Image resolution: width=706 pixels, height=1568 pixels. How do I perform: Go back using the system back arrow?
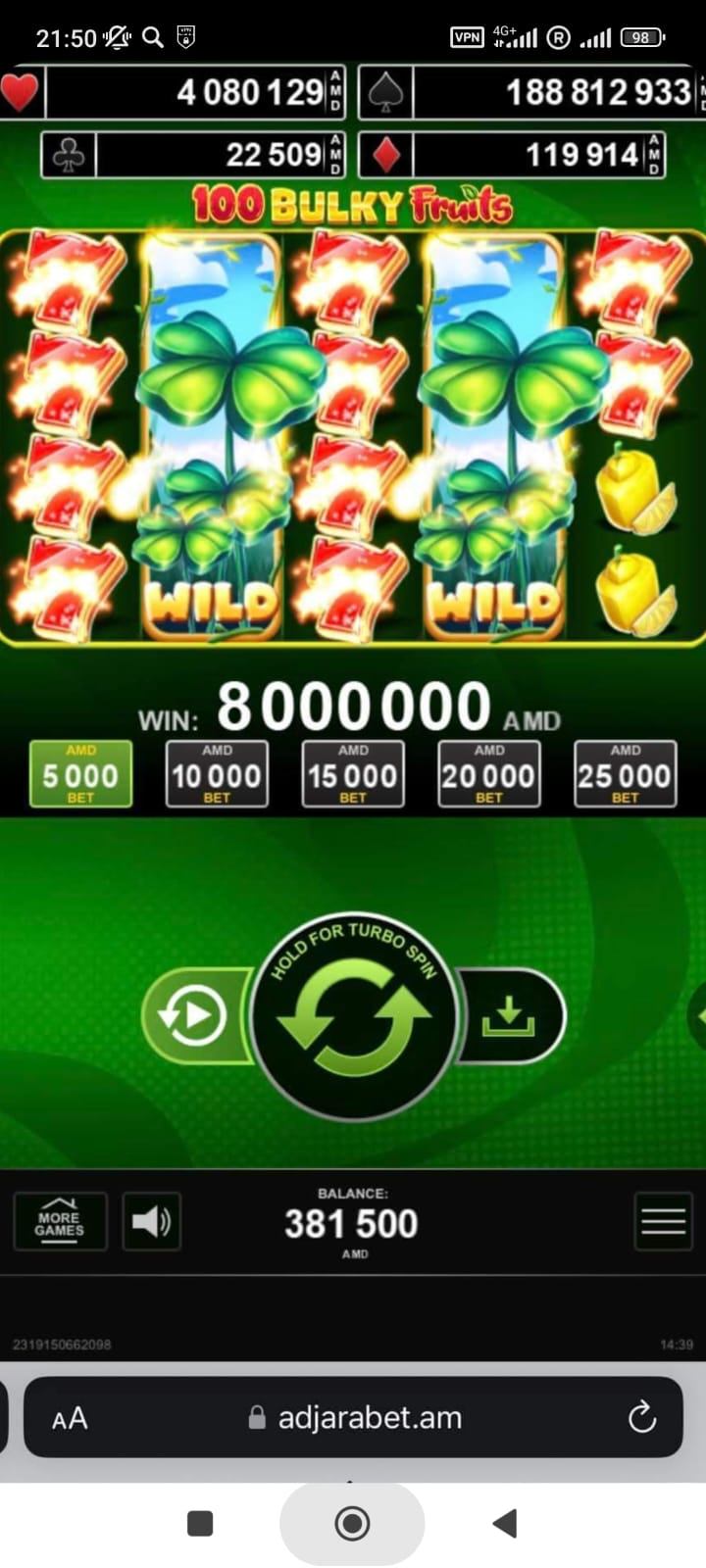pos(505,1523)
